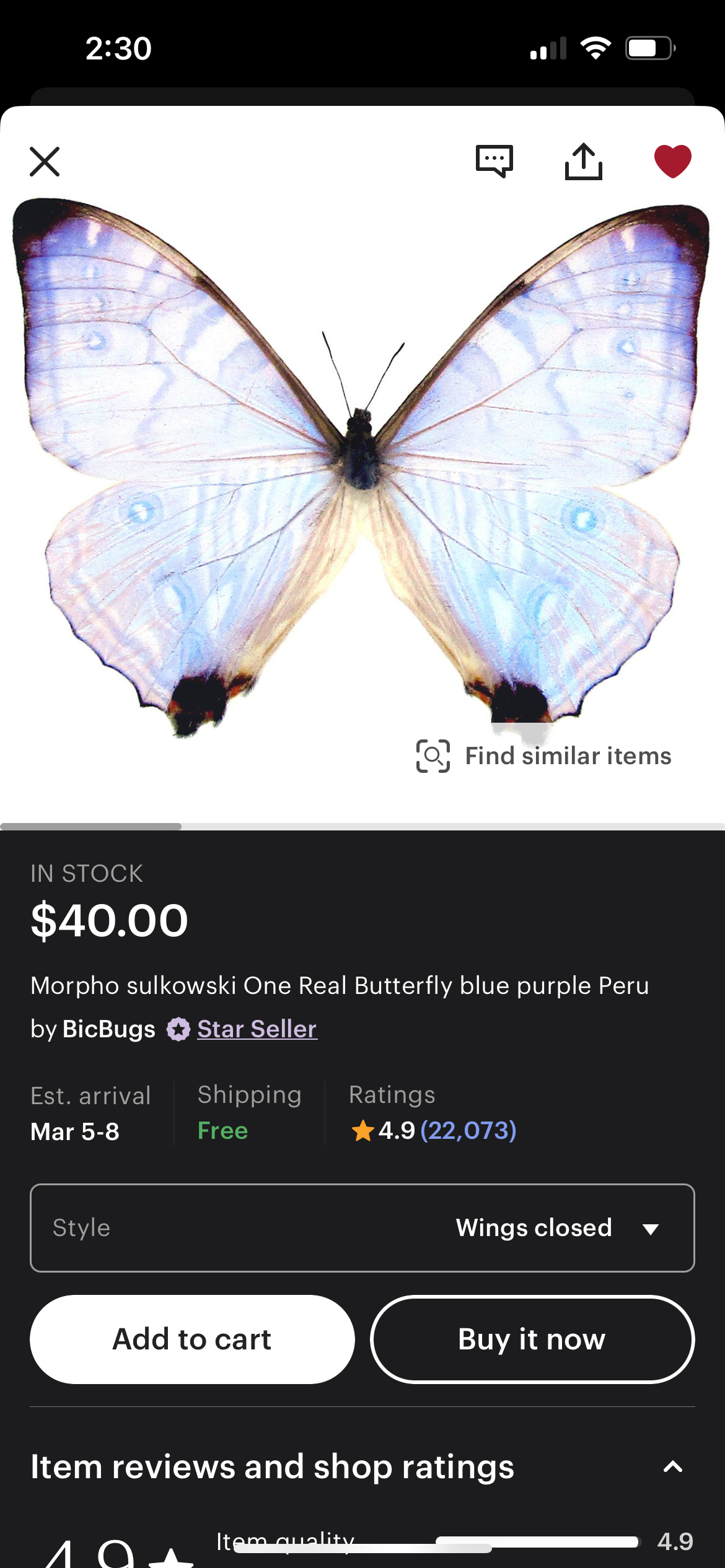Open the Star Seller details
Image resolution: width=725 pixels, height=1568 pixels.
click(256, 1029)
